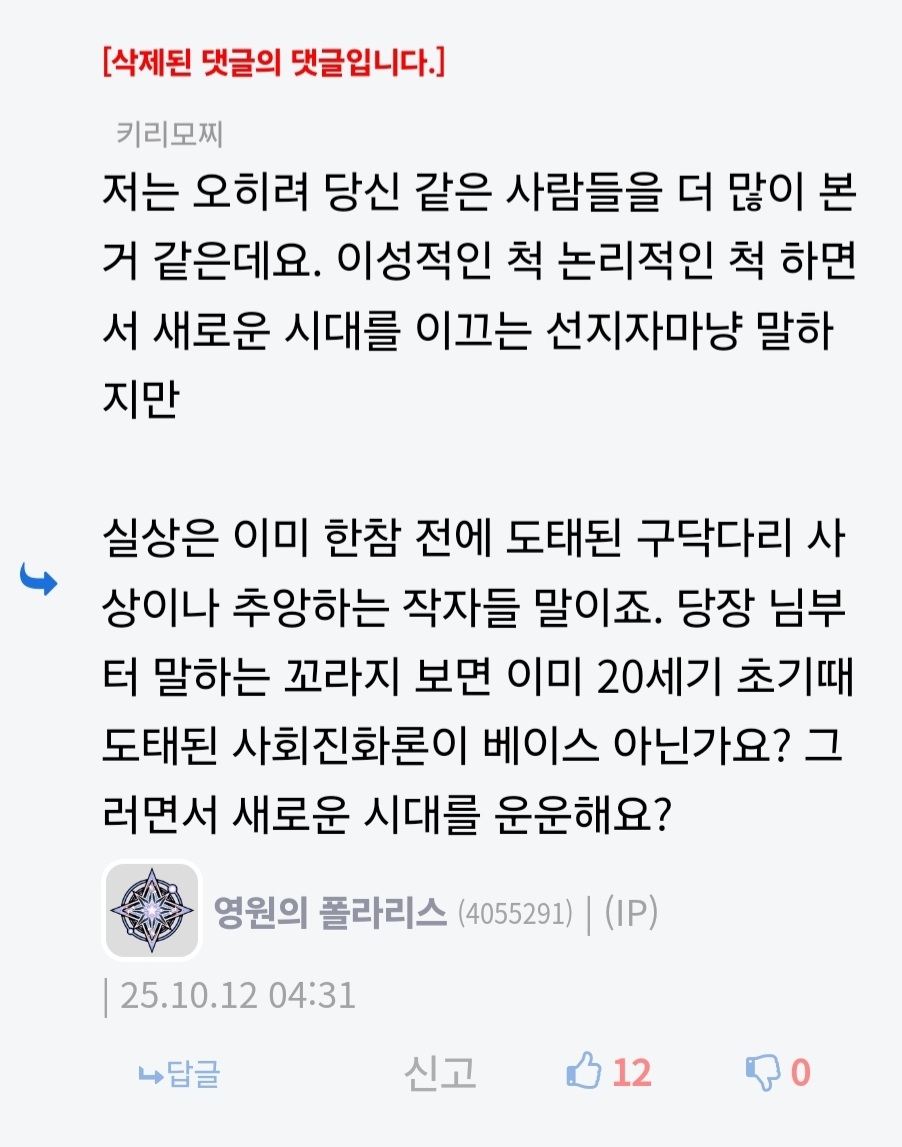Report the comment with 신고

click(440, 1073)
